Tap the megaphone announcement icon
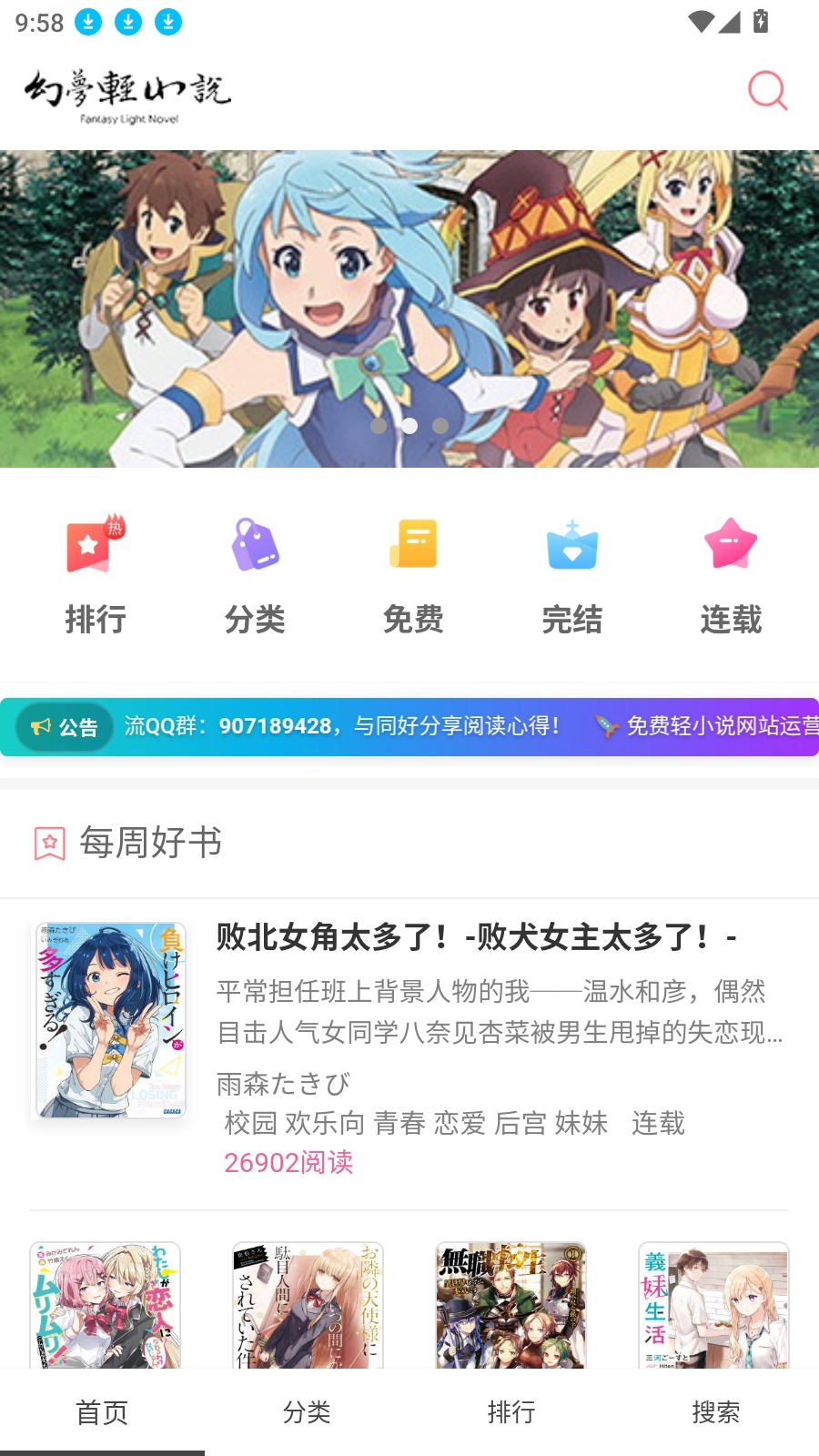This screenshot has width=819, height=1456. [41, 725]
